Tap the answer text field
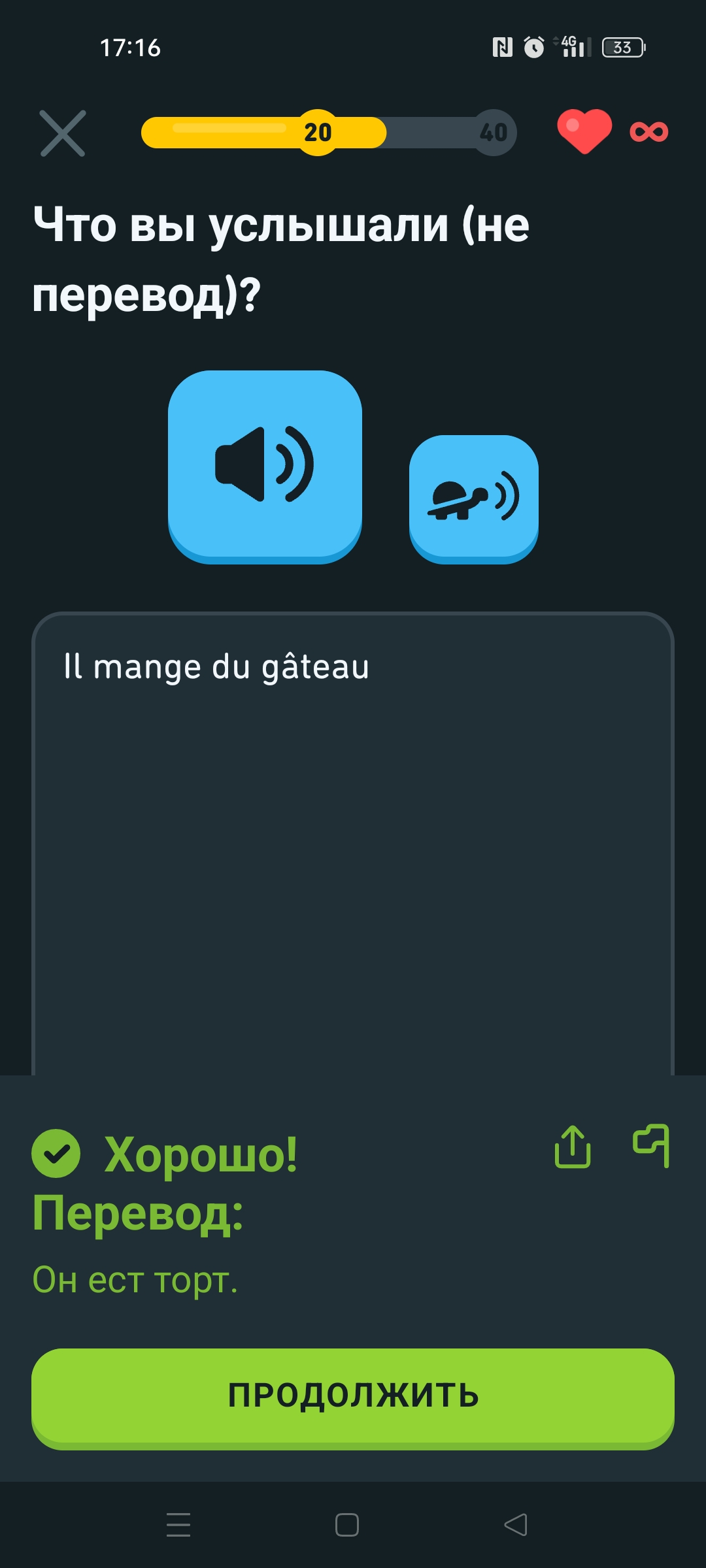Screen dimensions: 706x1568 [x=353, y=844]
